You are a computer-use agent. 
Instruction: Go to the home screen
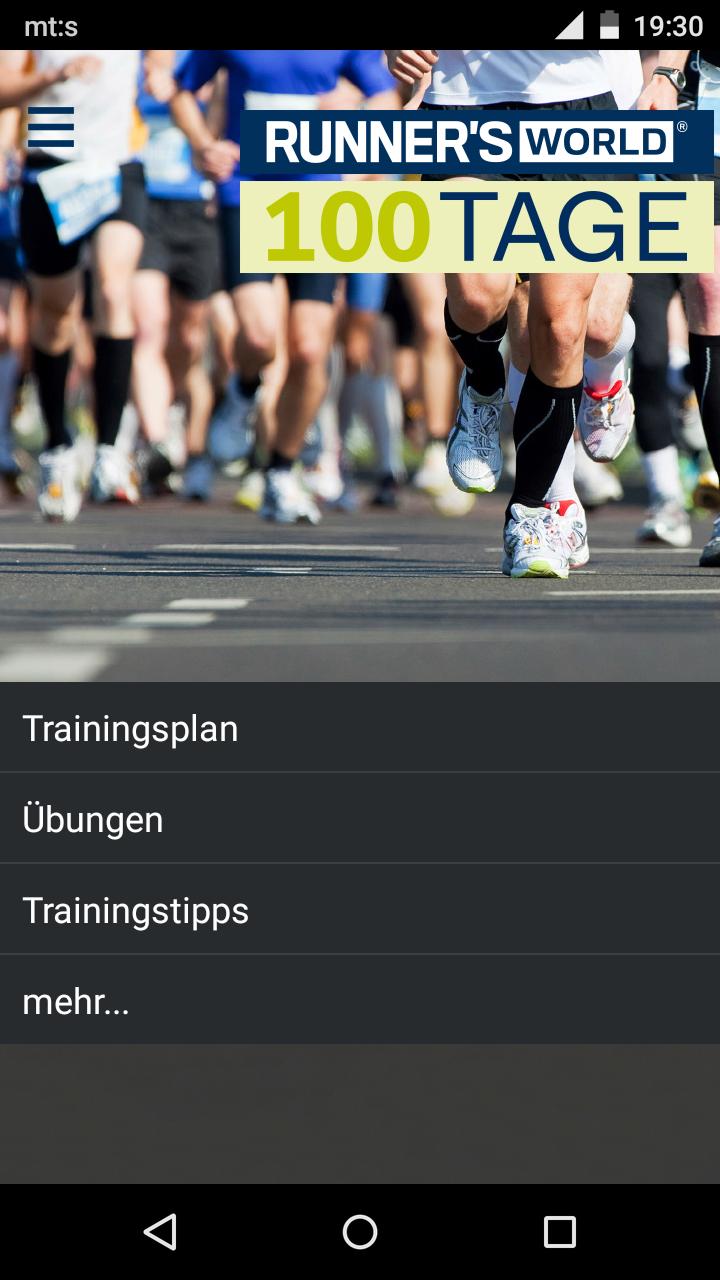(360, 1232)
